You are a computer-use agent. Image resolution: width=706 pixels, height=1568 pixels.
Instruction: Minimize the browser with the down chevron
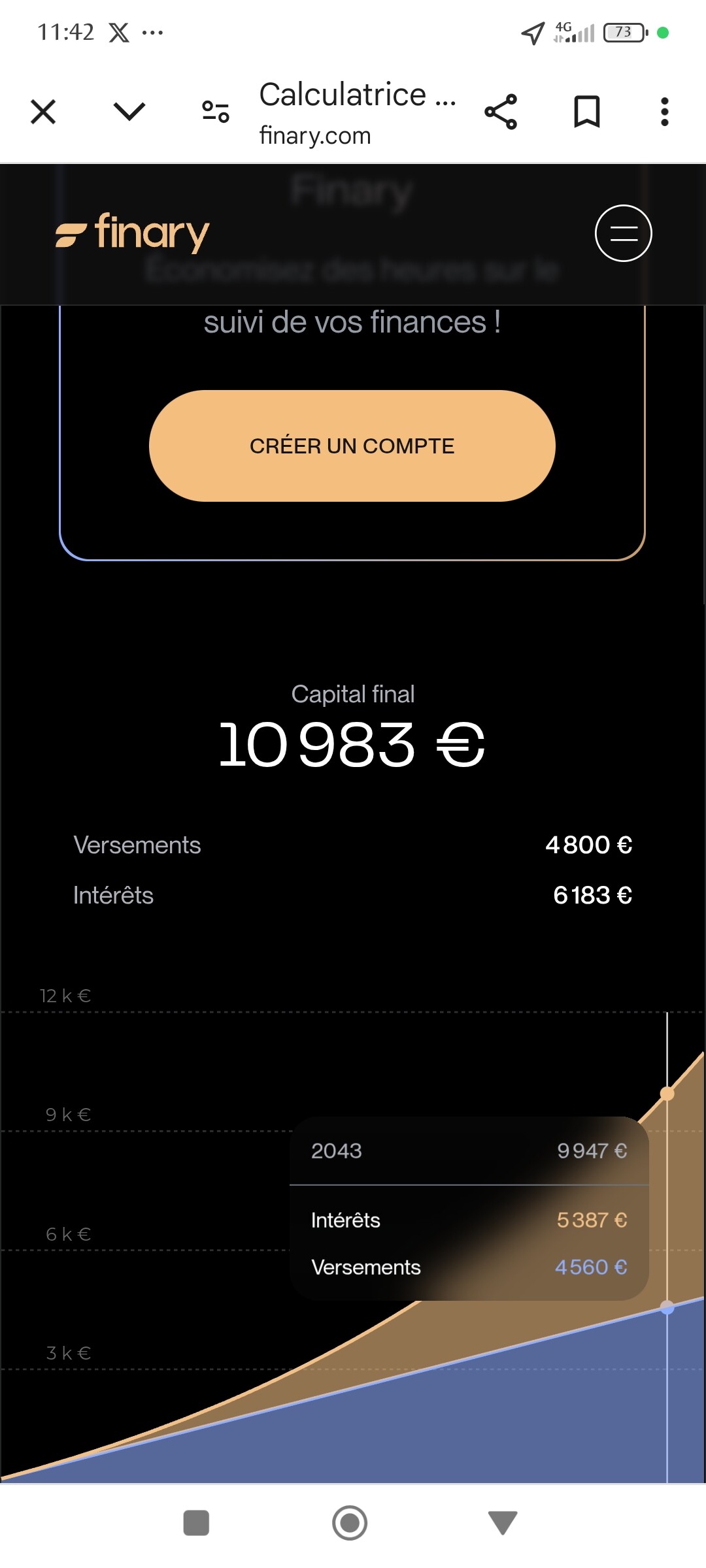pyautogui.click(x=129, y=112)
